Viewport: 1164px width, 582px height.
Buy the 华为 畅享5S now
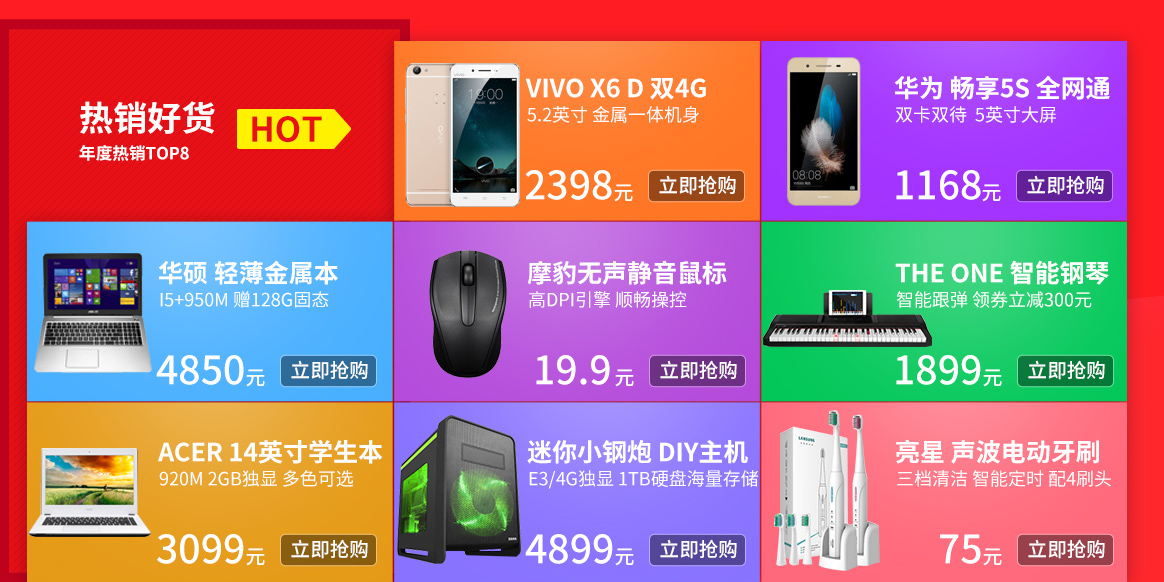[x=1065, y=186]
